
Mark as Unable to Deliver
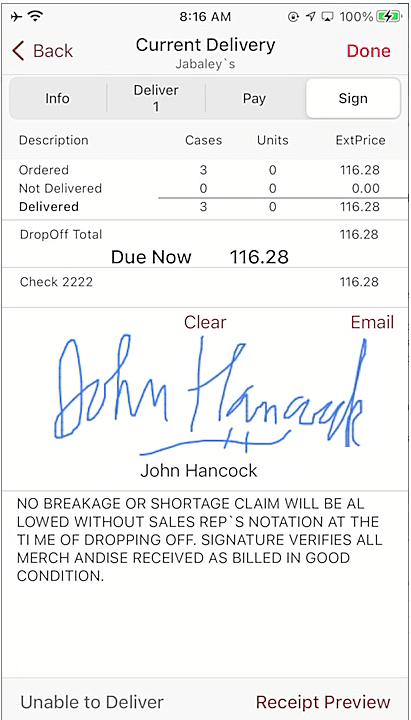pyautogui.click(x=92, y=702)
